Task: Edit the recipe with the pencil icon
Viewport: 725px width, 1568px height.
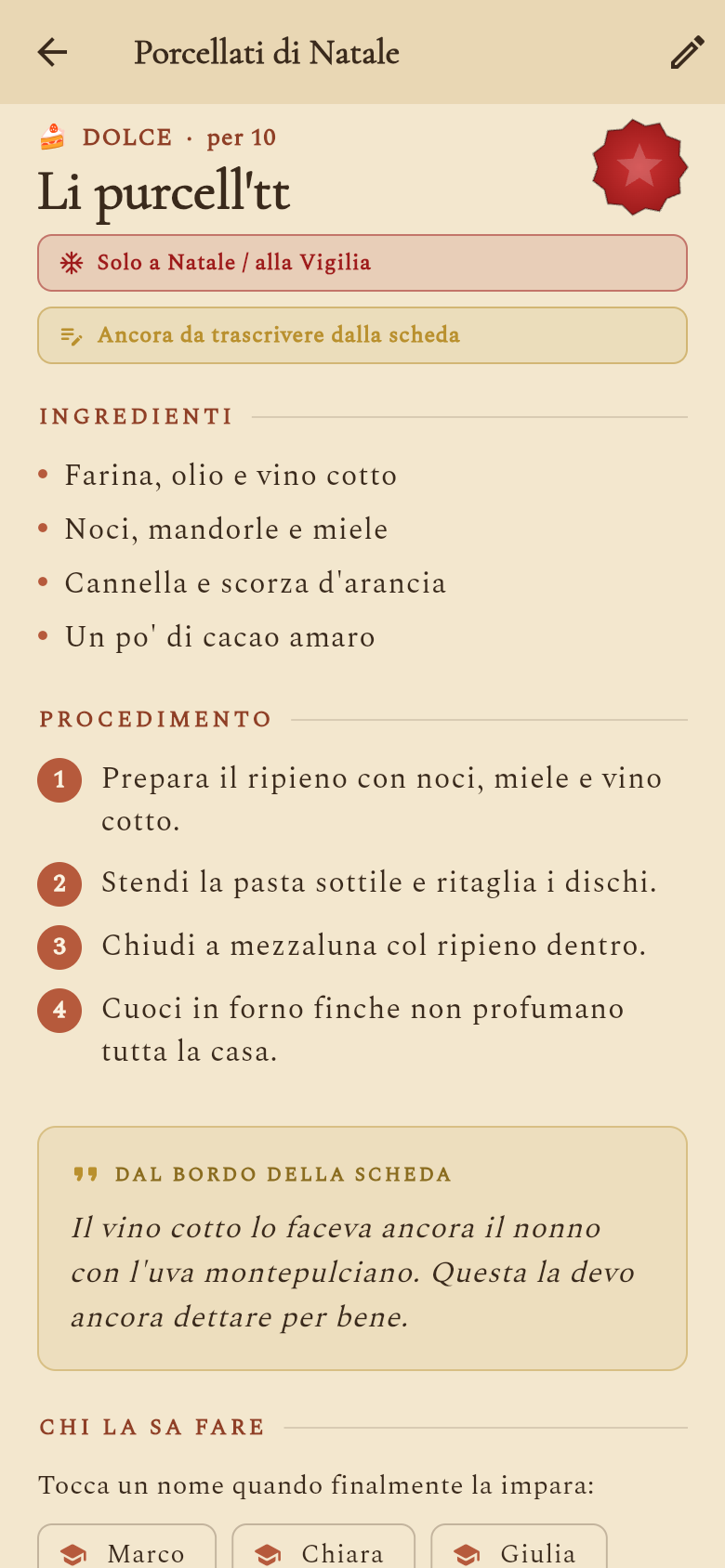Action: pos(687,52)
